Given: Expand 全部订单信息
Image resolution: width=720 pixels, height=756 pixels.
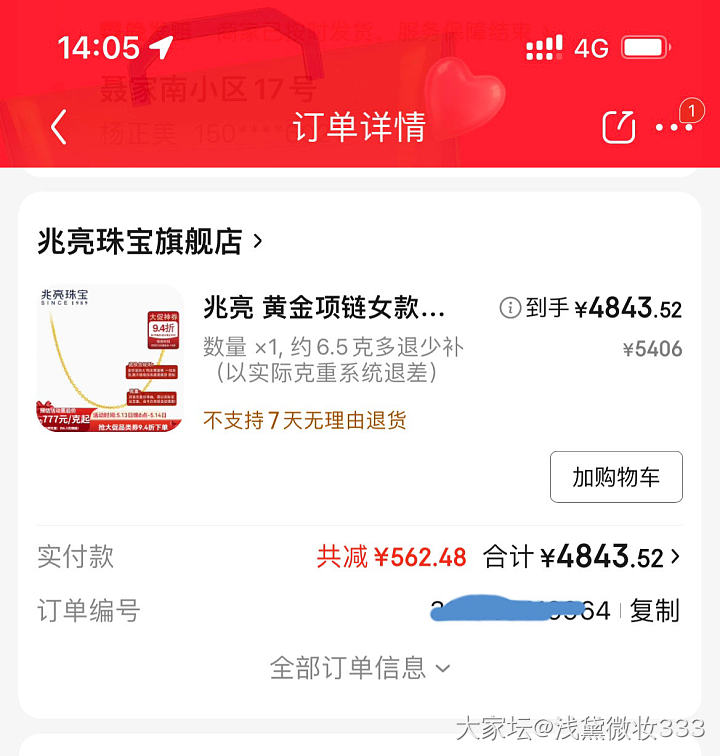Looking at the screenshot, I should click(360, 667).
